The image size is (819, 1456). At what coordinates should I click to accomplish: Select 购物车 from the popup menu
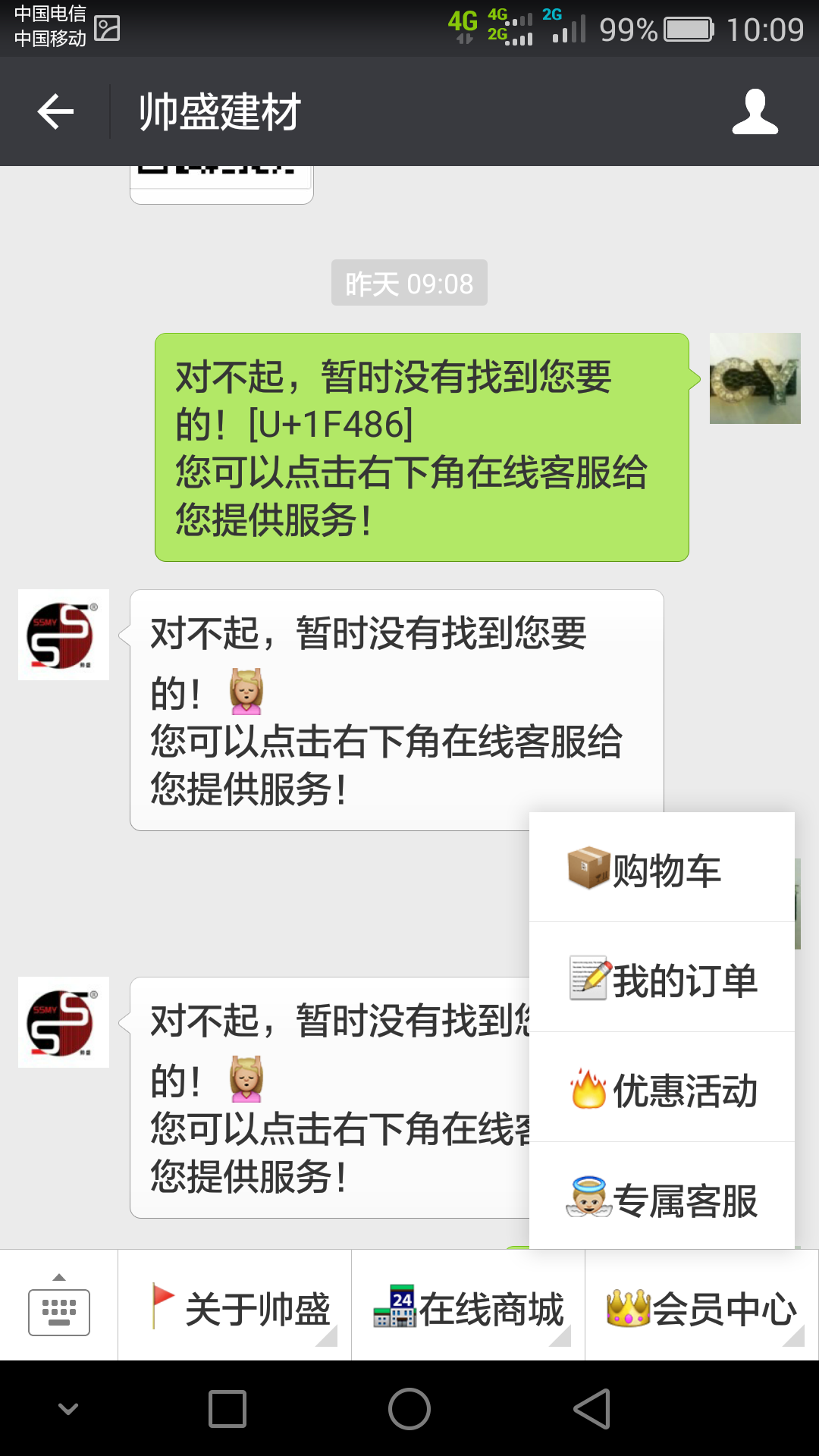pos(662,868)
